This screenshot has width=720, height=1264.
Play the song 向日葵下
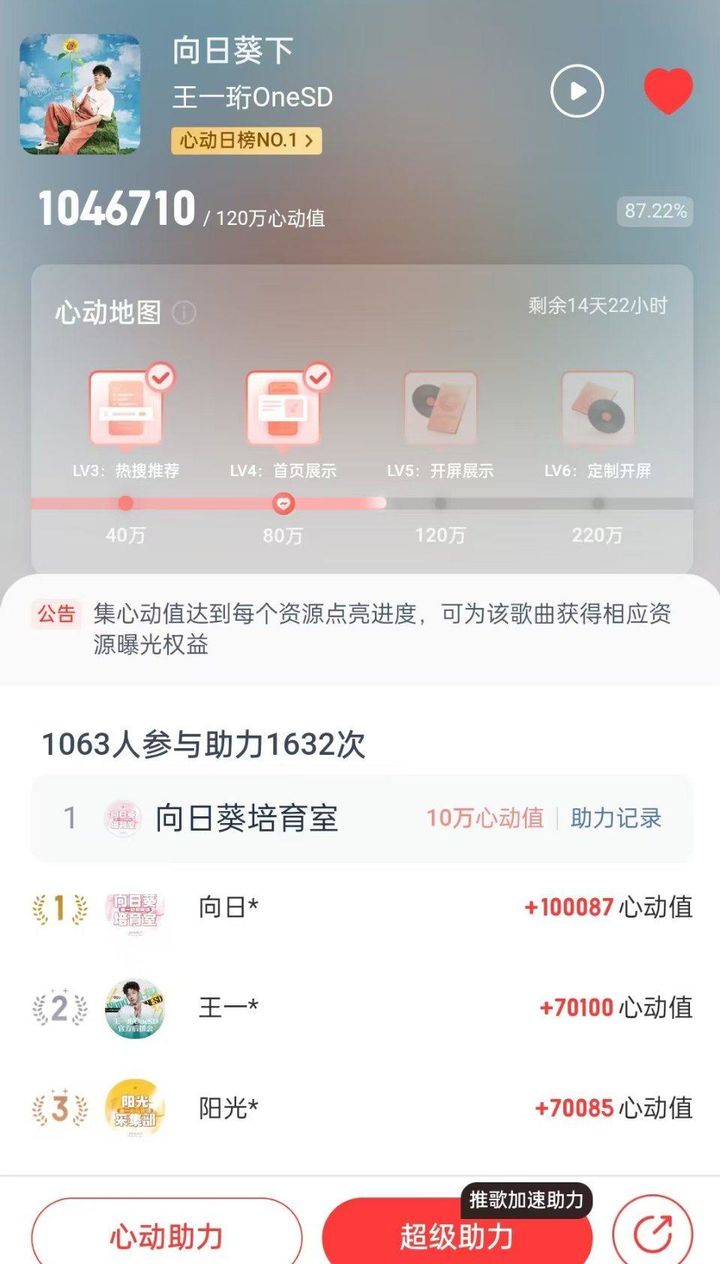[577, 92]
